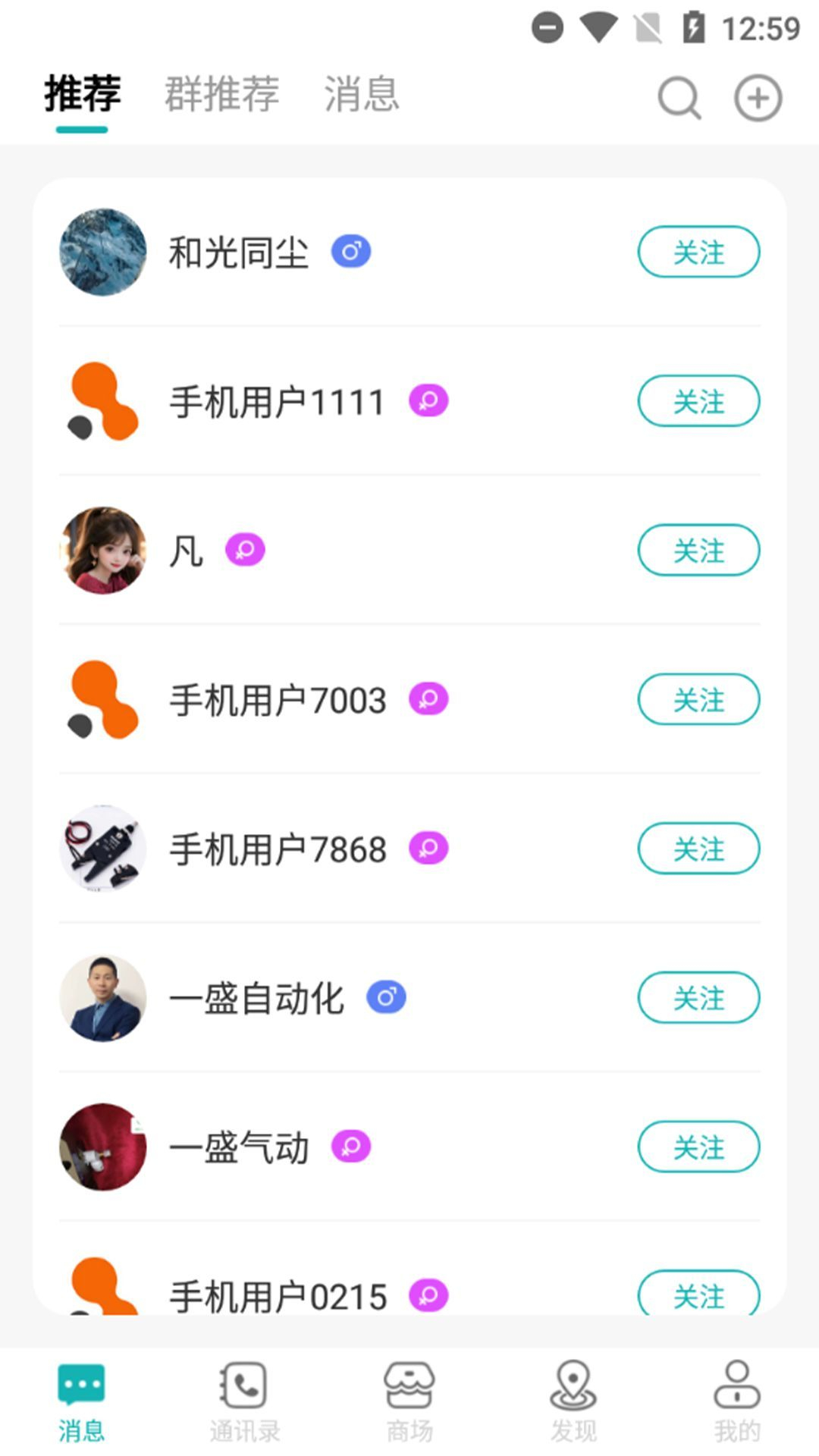The width and height of the screenshot is (819, 1456).
Task: Tap the purple gender badge beside 凡
Action: pos(244,551)
